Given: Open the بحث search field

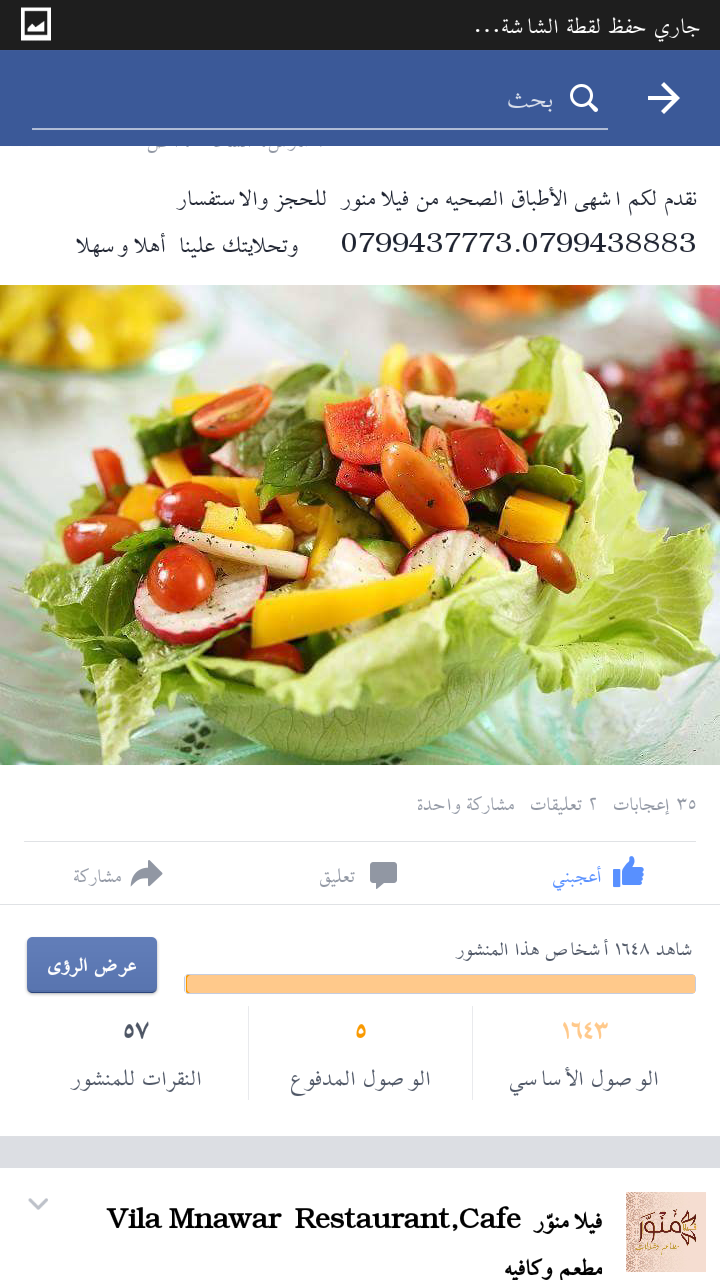Looking at the screenshot, I should point(320,100).
